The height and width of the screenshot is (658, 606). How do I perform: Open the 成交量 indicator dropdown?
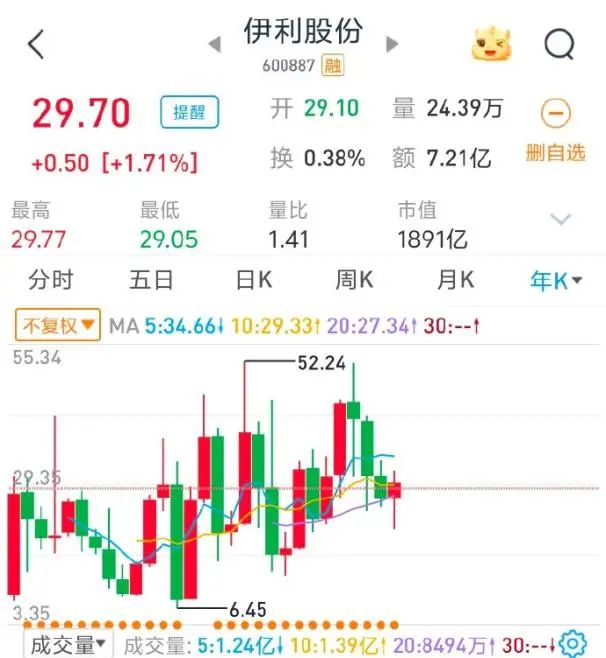(x=68, y=644)
